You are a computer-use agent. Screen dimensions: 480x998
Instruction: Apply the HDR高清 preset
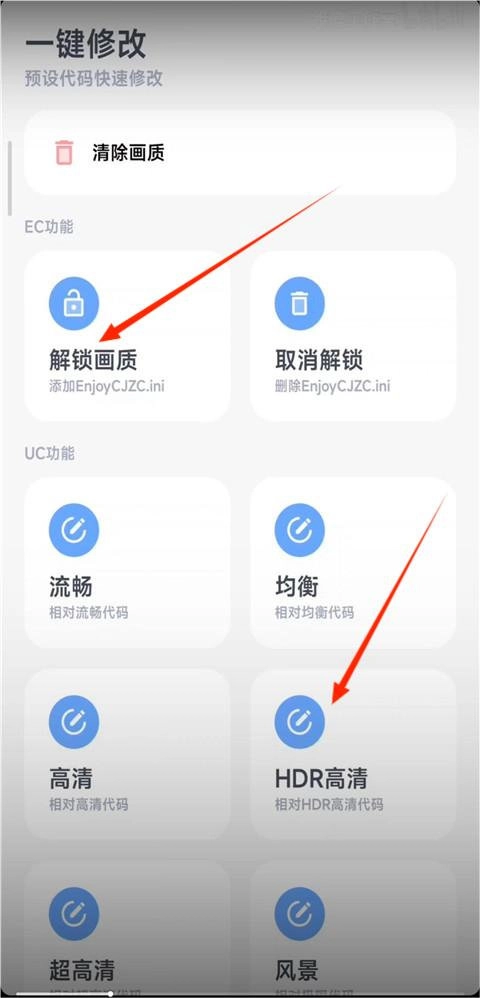click(353, 754)
